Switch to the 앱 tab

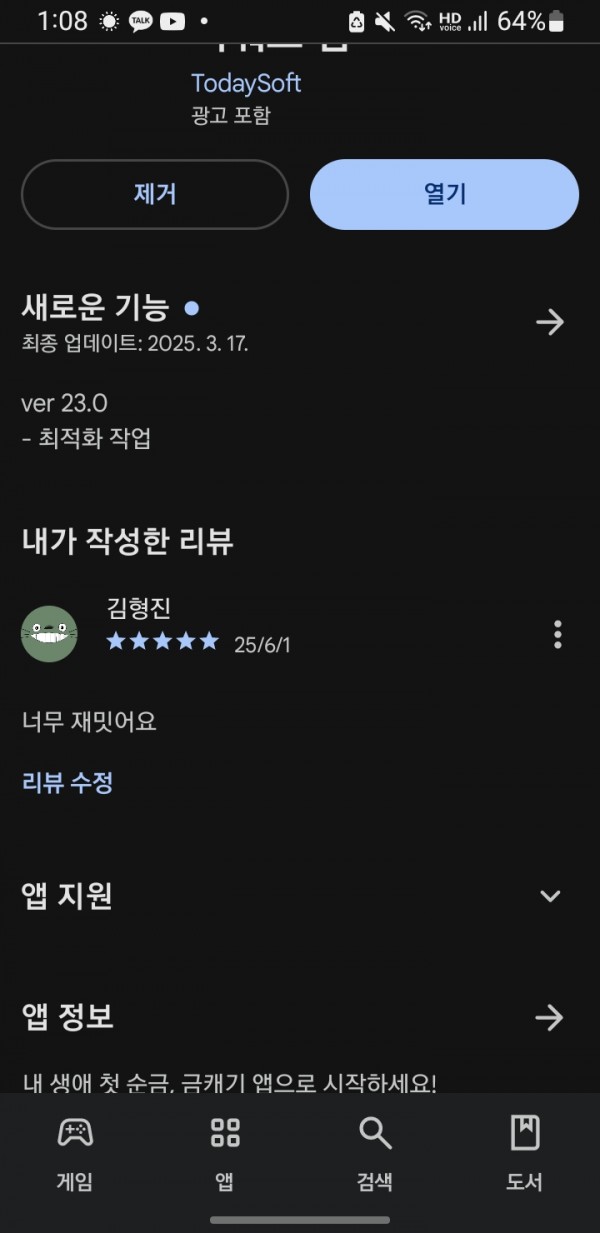[x=225, y=1154]
